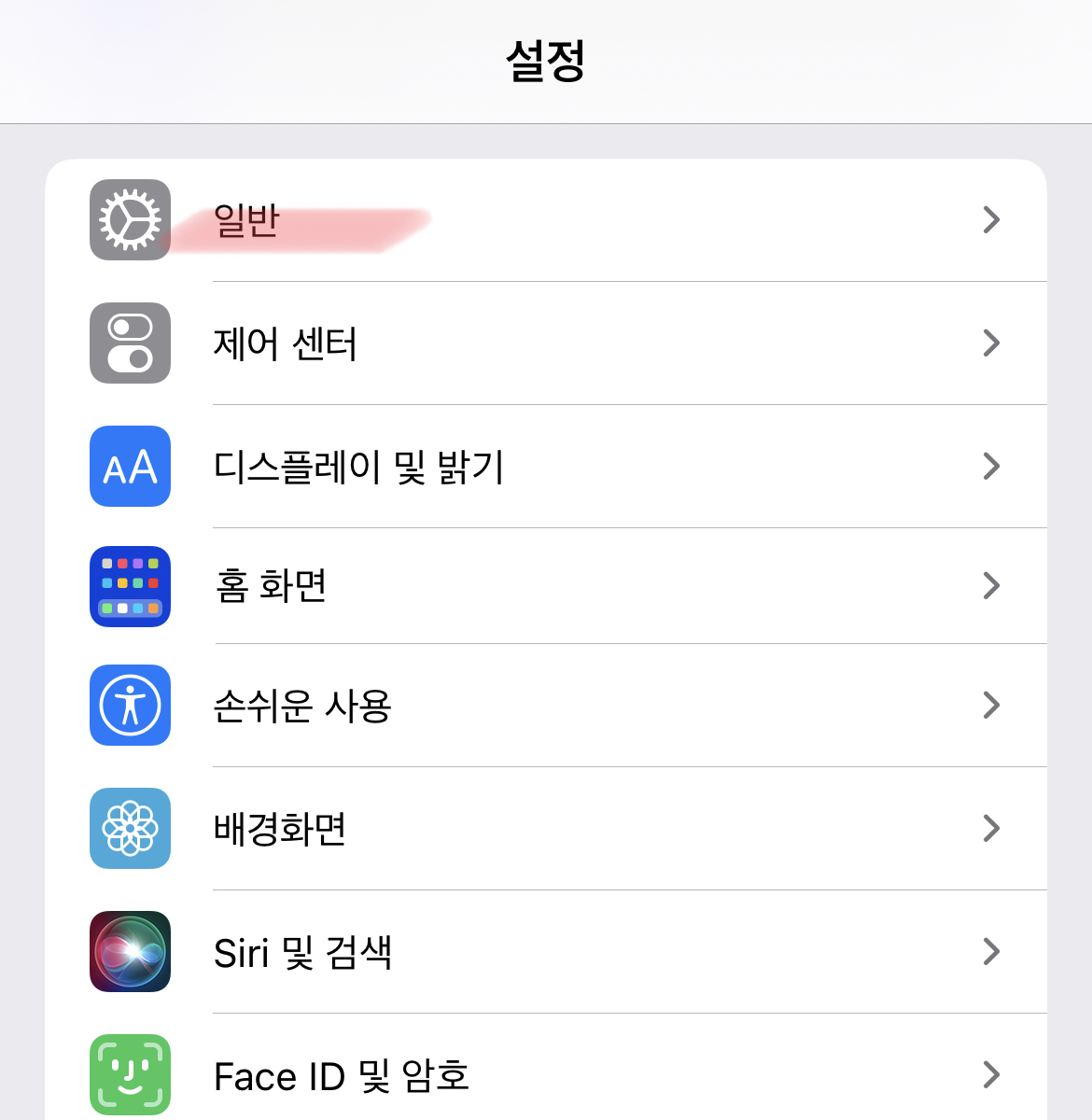Tap the Siri orb icon
The height and width of the screenshot is (1120, 1092).
[x=130, y=952]
